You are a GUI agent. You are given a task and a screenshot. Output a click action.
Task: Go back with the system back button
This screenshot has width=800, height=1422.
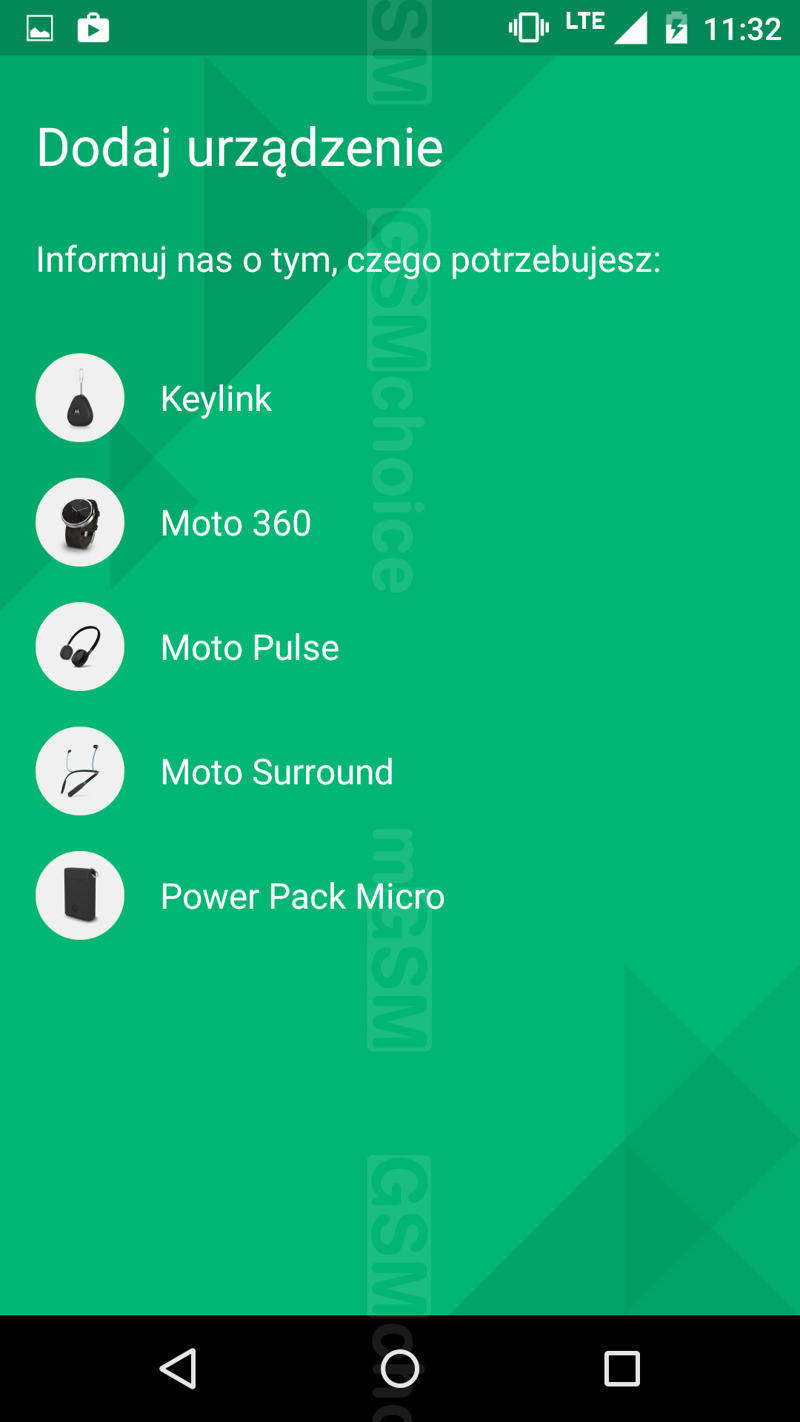point(179,1368)
